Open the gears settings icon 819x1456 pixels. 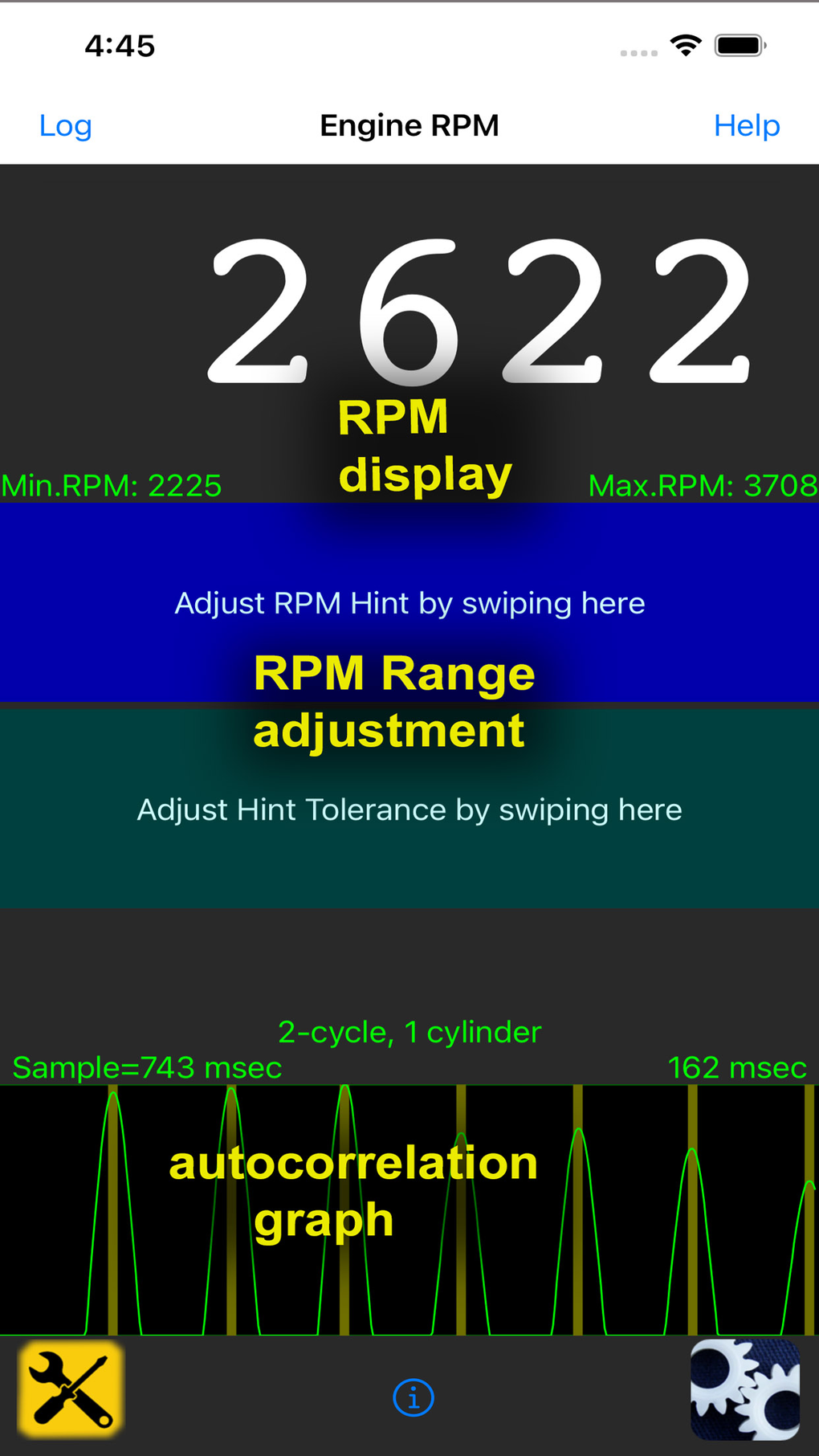coord(745,1389)
